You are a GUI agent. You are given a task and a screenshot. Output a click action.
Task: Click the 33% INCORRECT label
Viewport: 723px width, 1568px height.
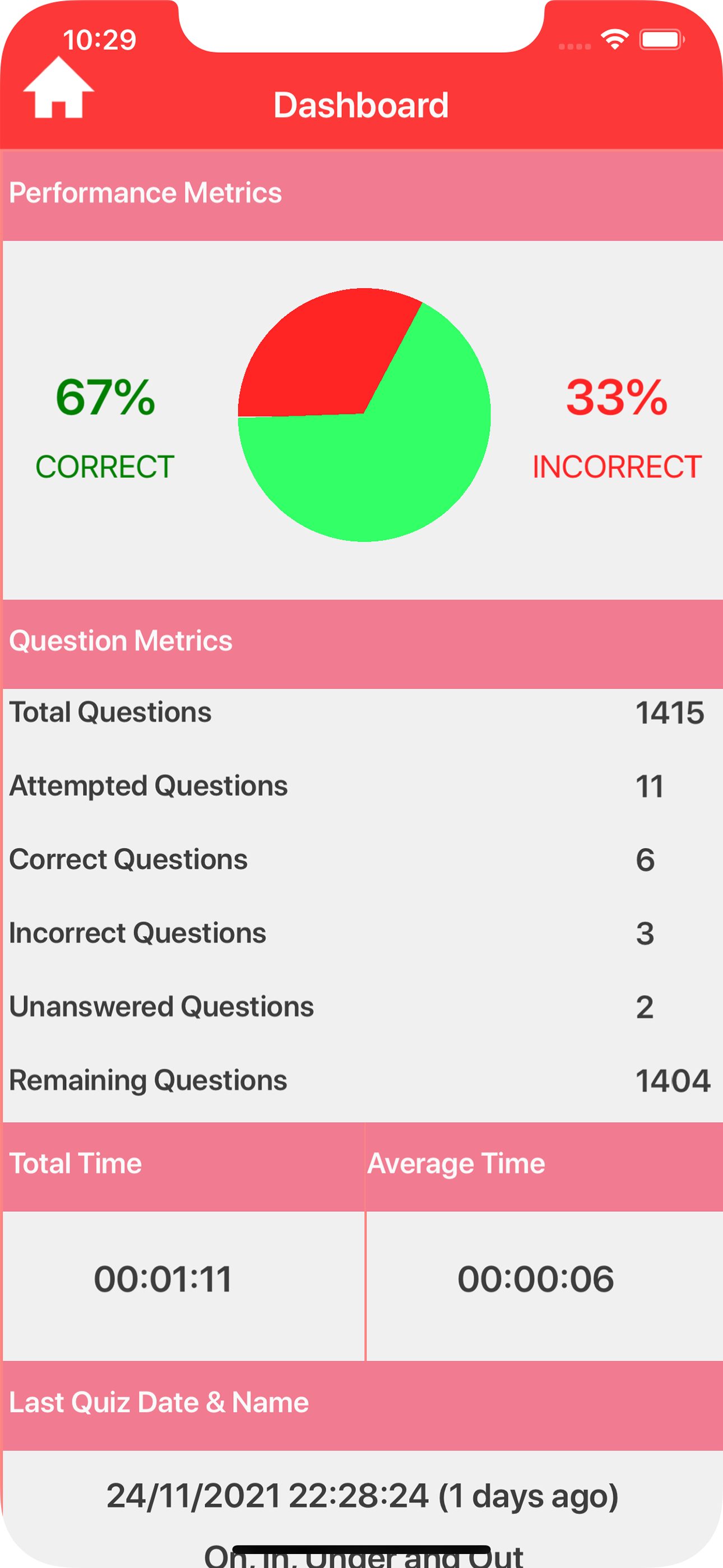point(616,426)
